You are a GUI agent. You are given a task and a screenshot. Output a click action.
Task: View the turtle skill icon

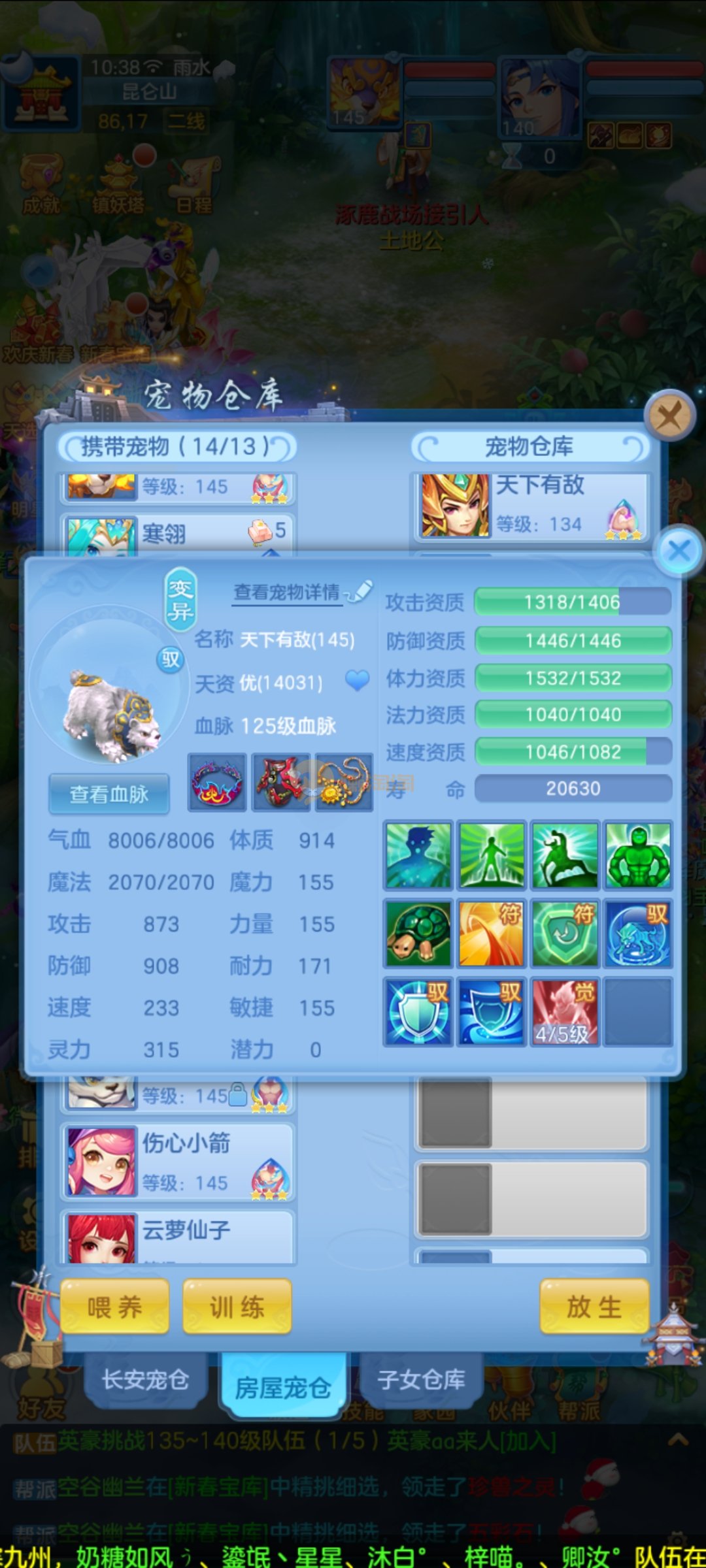[x=418, y=933]
